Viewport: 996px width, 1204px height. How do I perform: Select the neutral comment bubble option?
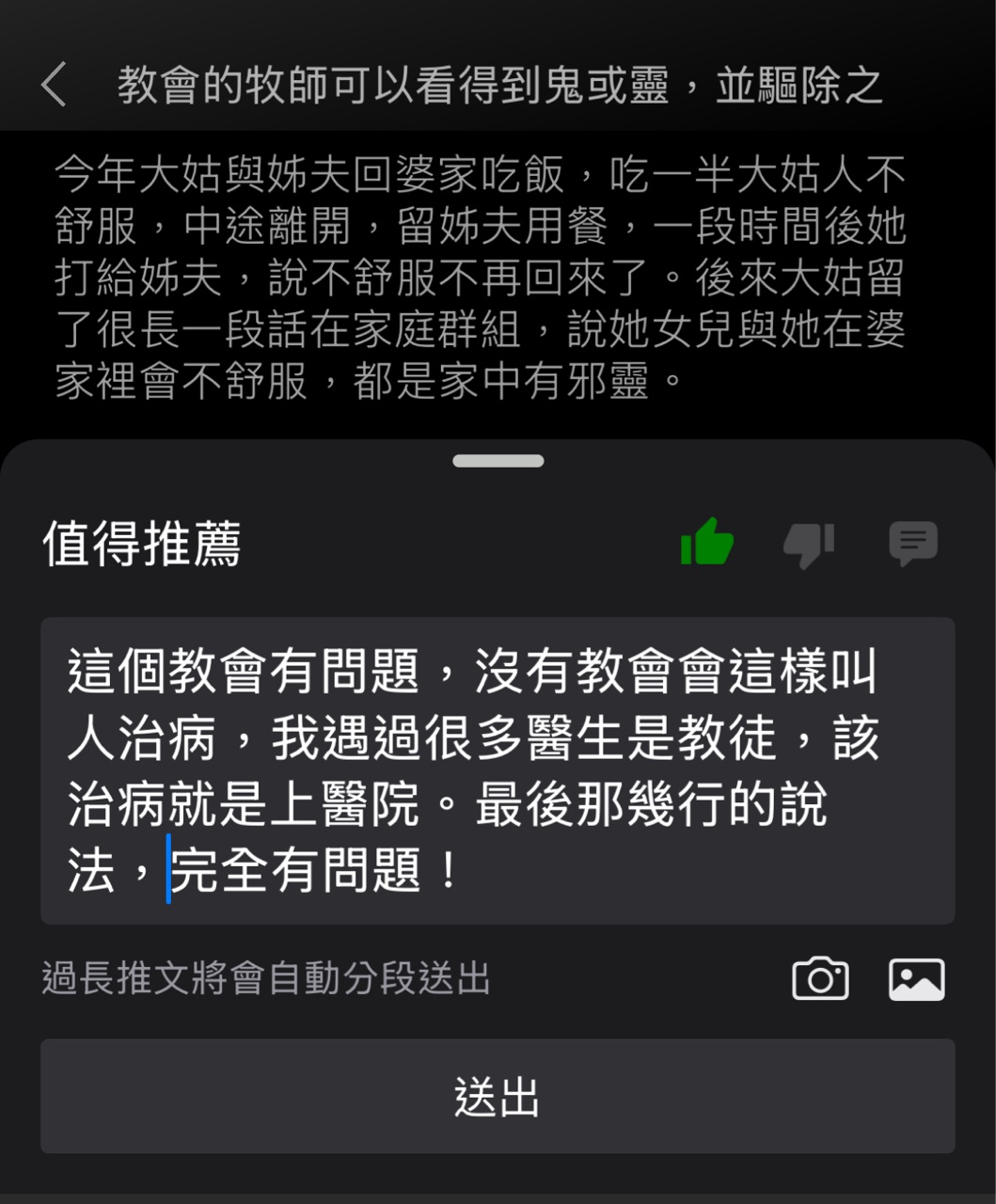(913, 543)
